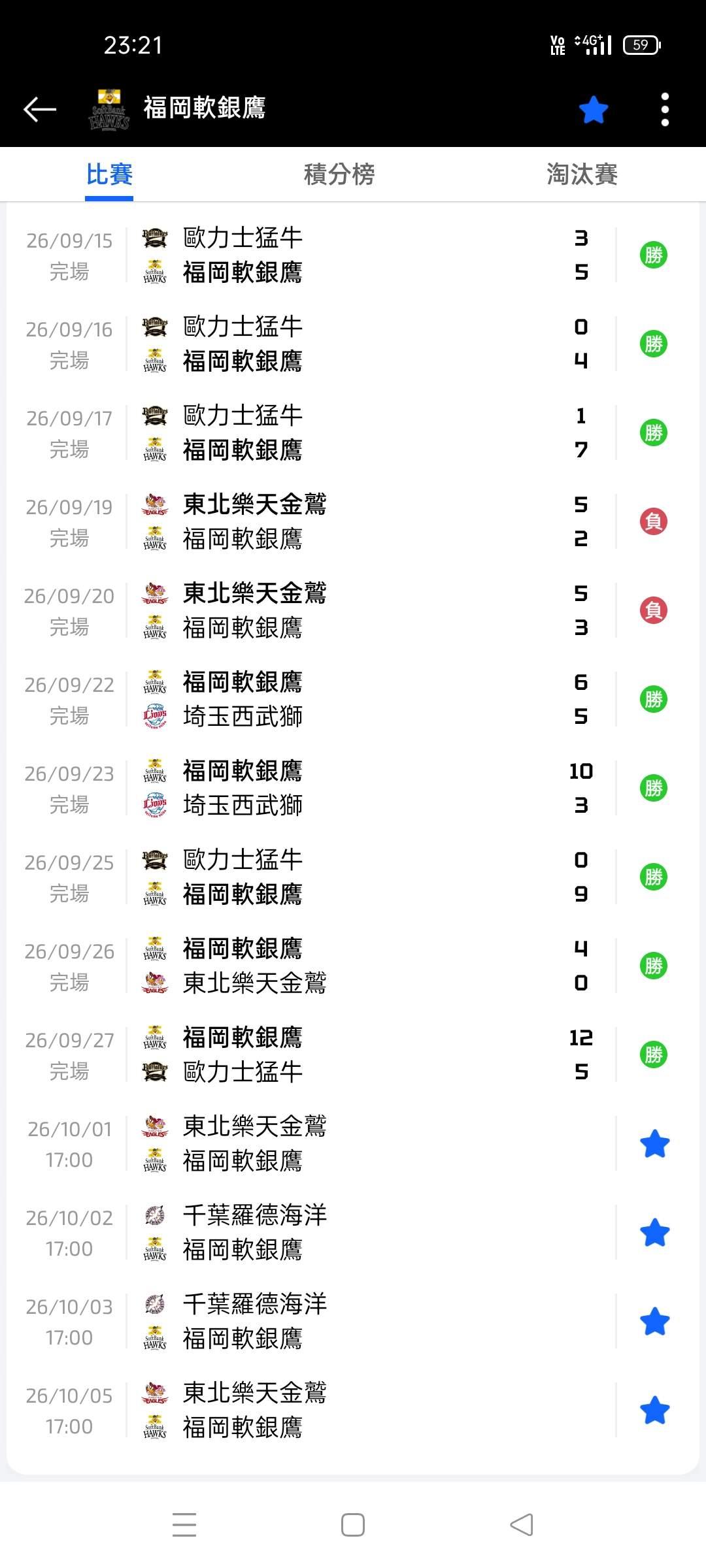The image size is (706, 1568).
Task: Open the 26/09/25 match with score 0-9
Action: pyautogui.click(x=353, y=877)
